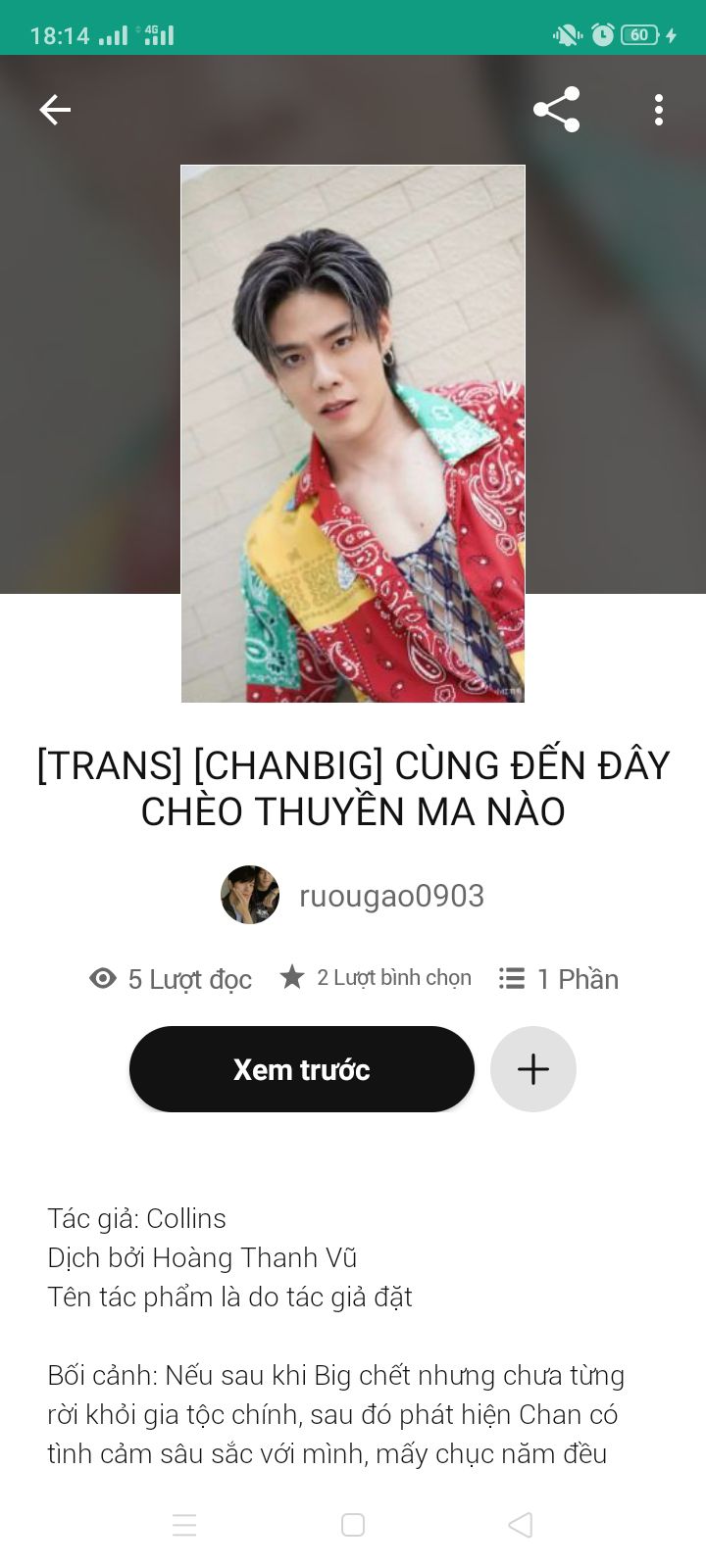Tap the Xem trước button
Viewport: 706px width, 1568px height.
(x=302, y=1069)
